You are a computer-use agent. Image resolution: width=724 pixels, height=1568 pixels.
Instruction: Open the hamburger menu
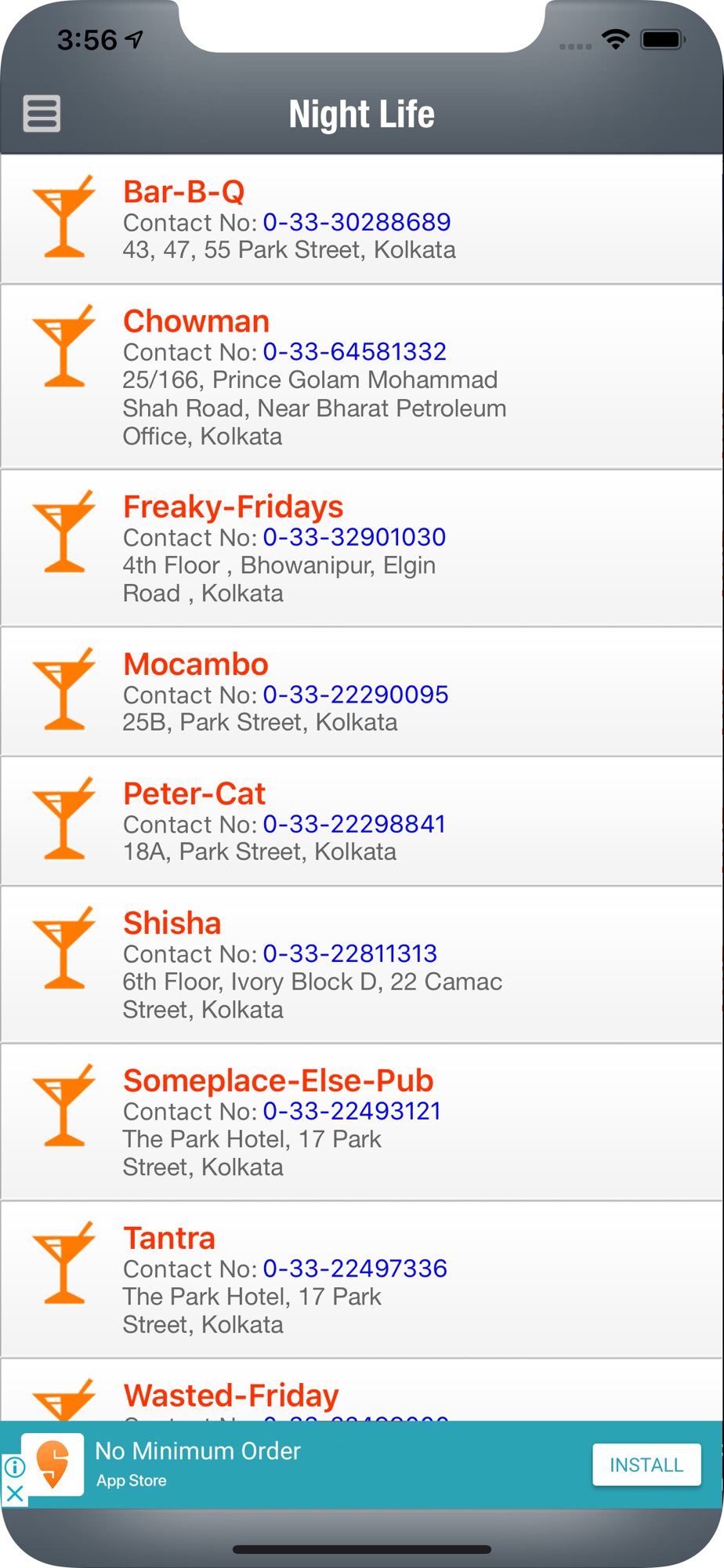tap(42, 114)
